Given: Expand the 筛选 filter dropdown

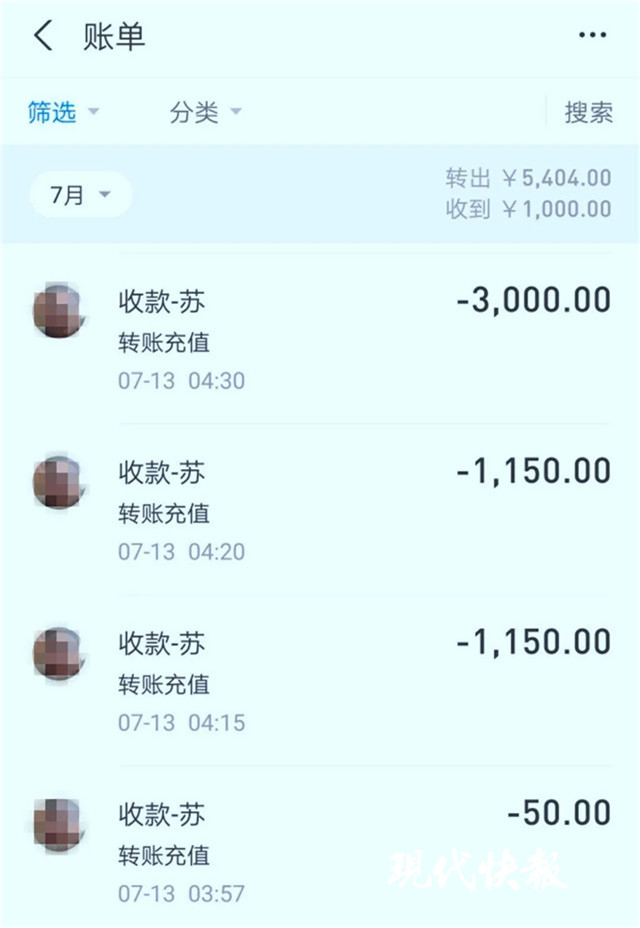Looking at the screenshot, I should coord(63,112).
